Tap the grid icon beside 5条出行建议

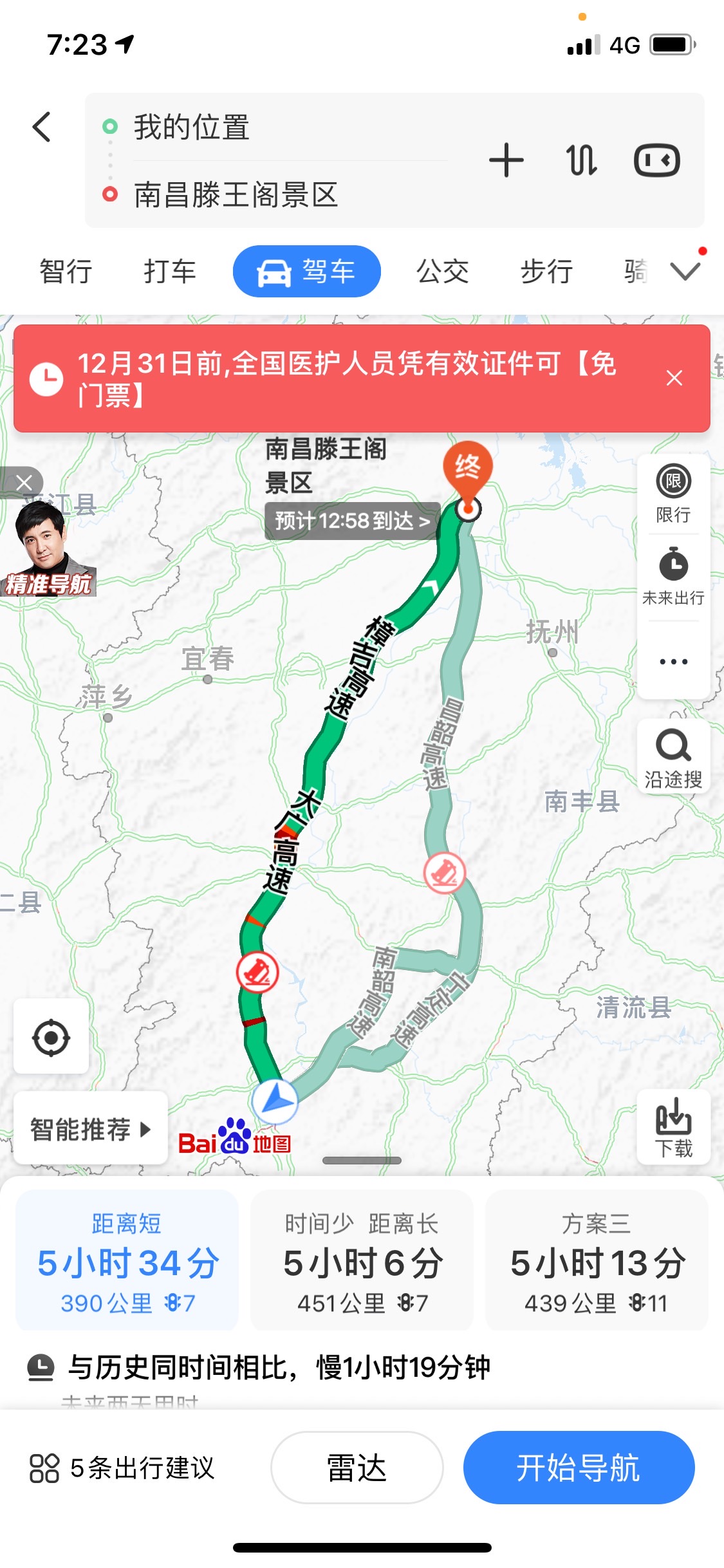point(42,1469)
